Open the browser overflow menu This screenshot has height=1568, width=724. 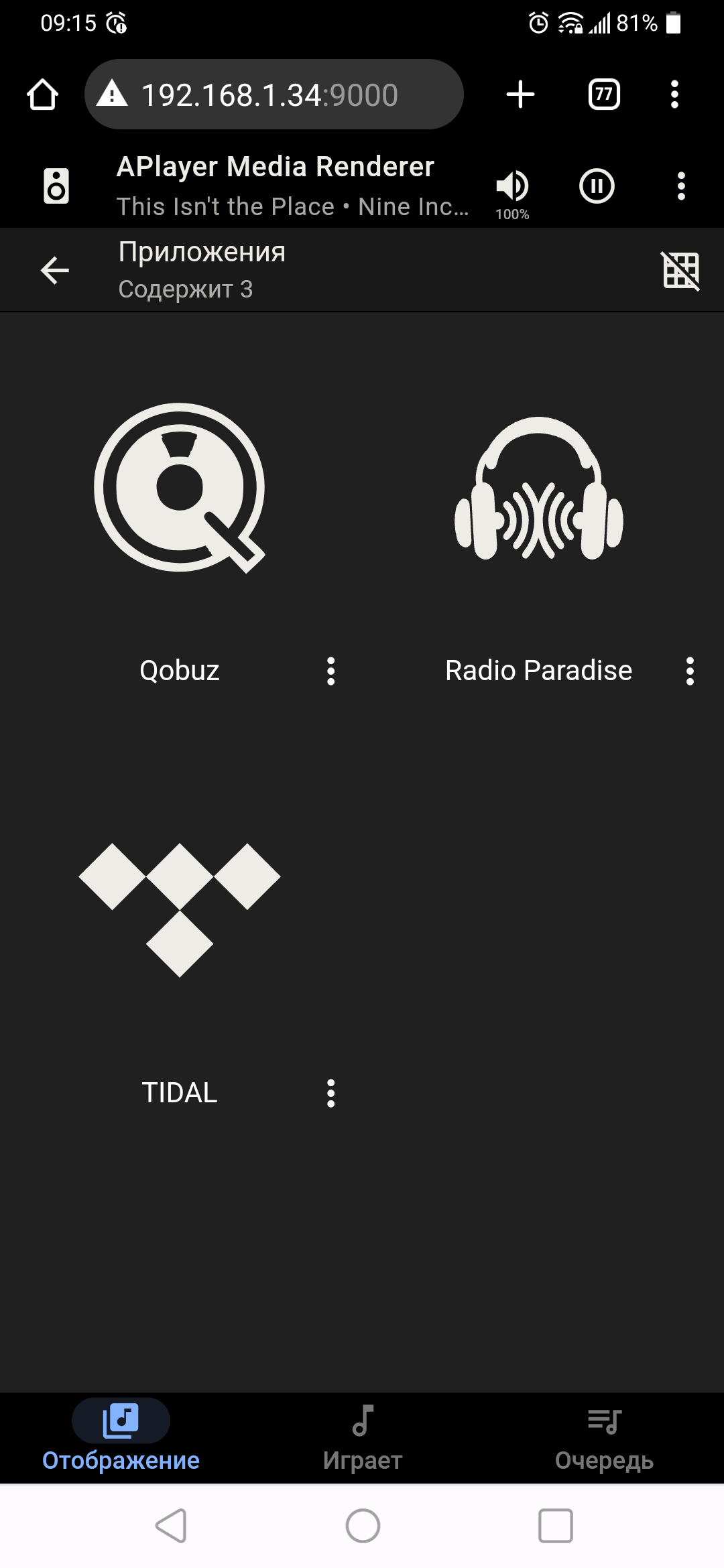tap(674, 94)
